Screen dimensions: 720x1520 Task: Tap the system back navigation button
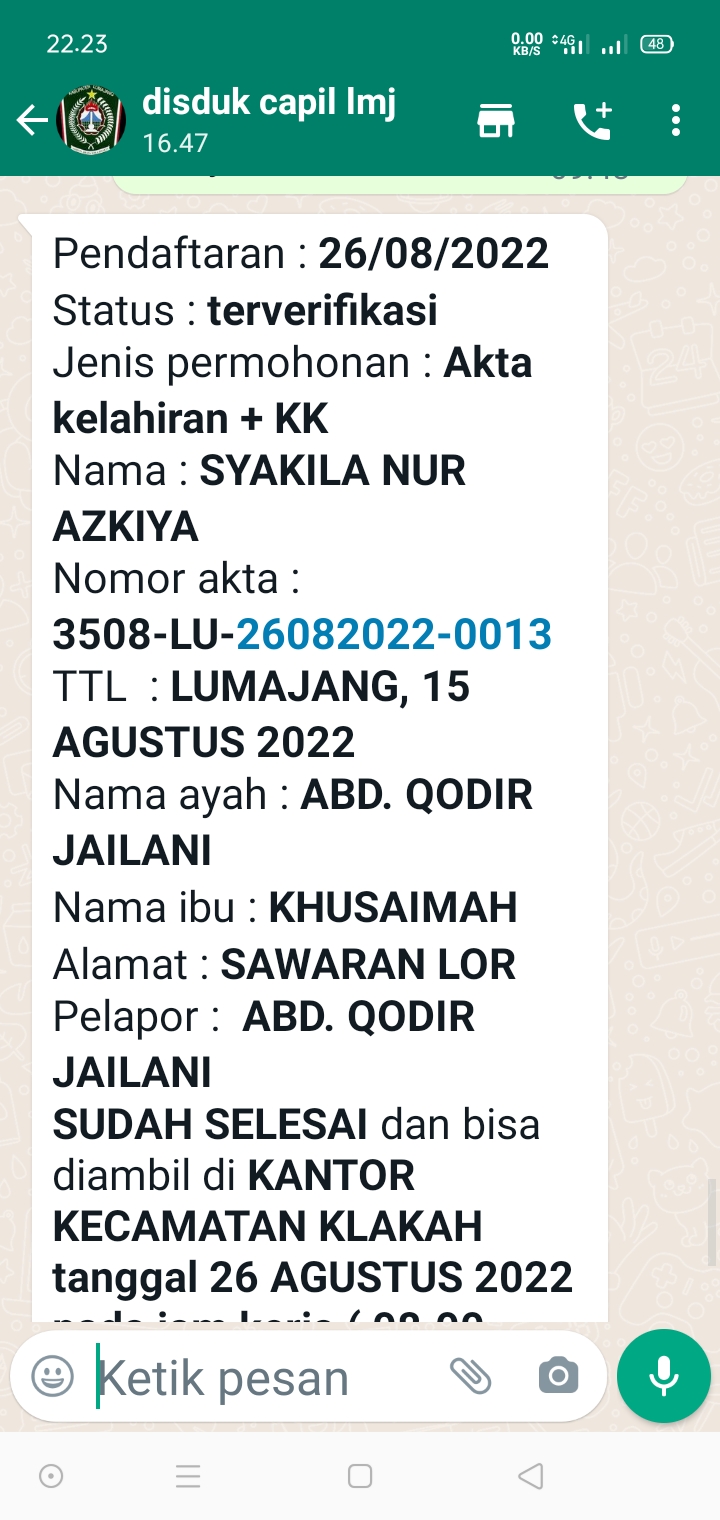pyautogui.click(x=532, y=1475)
